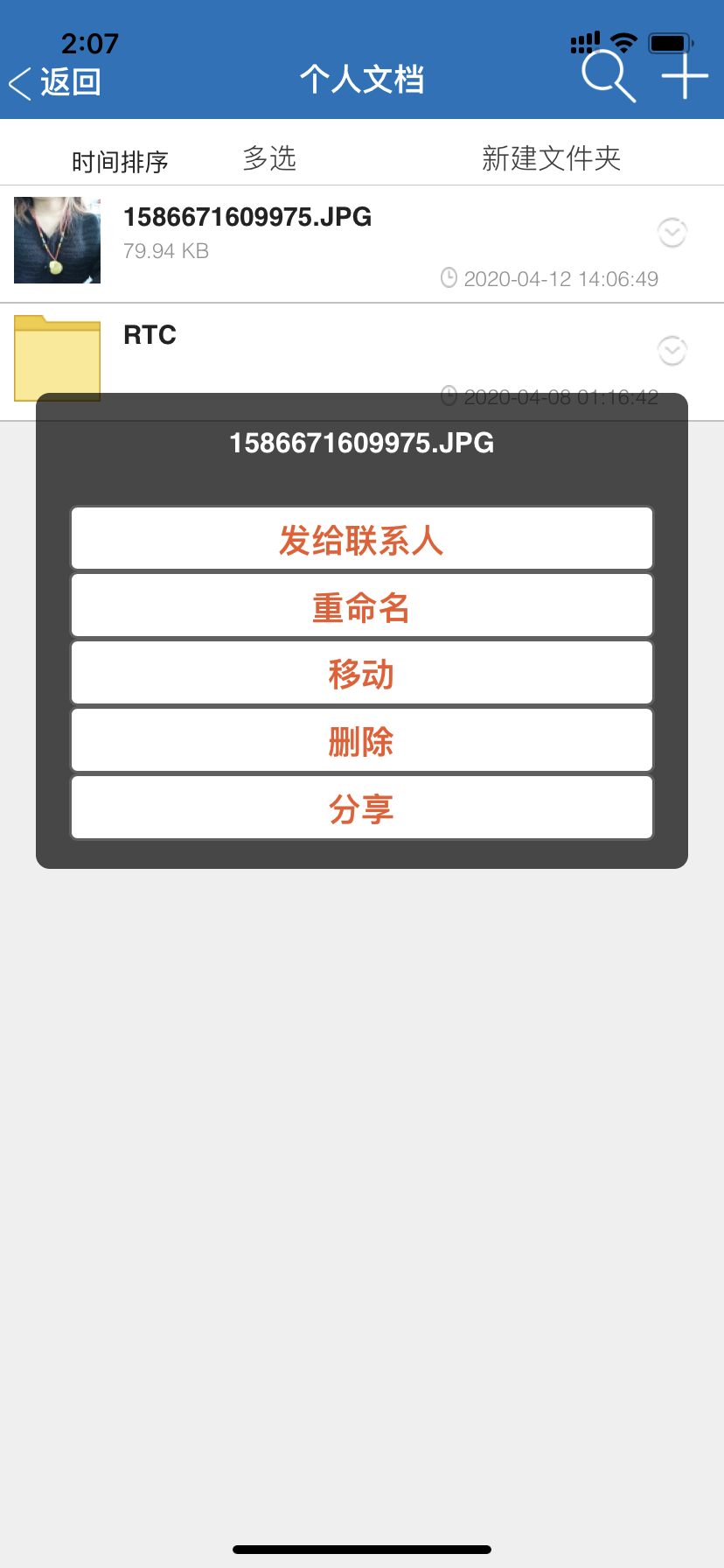This screenshot has height=1568, width=724.
Task: Open 时间排序 sort option
Action: (120, 161)
